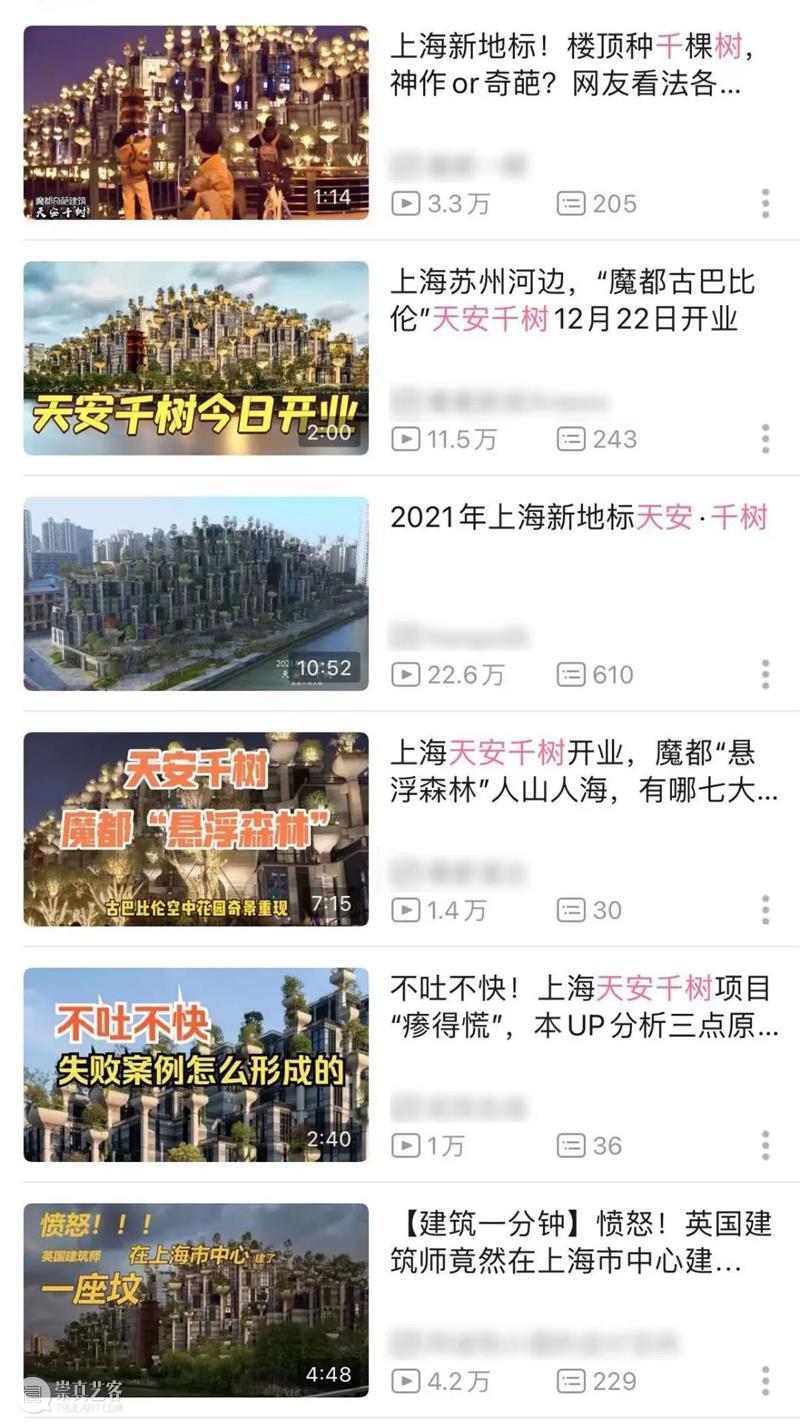800x1427 pixels.
Task: Click the comment icon showing 243 comments
Action: pyautogui.click(x=571, y=438)
